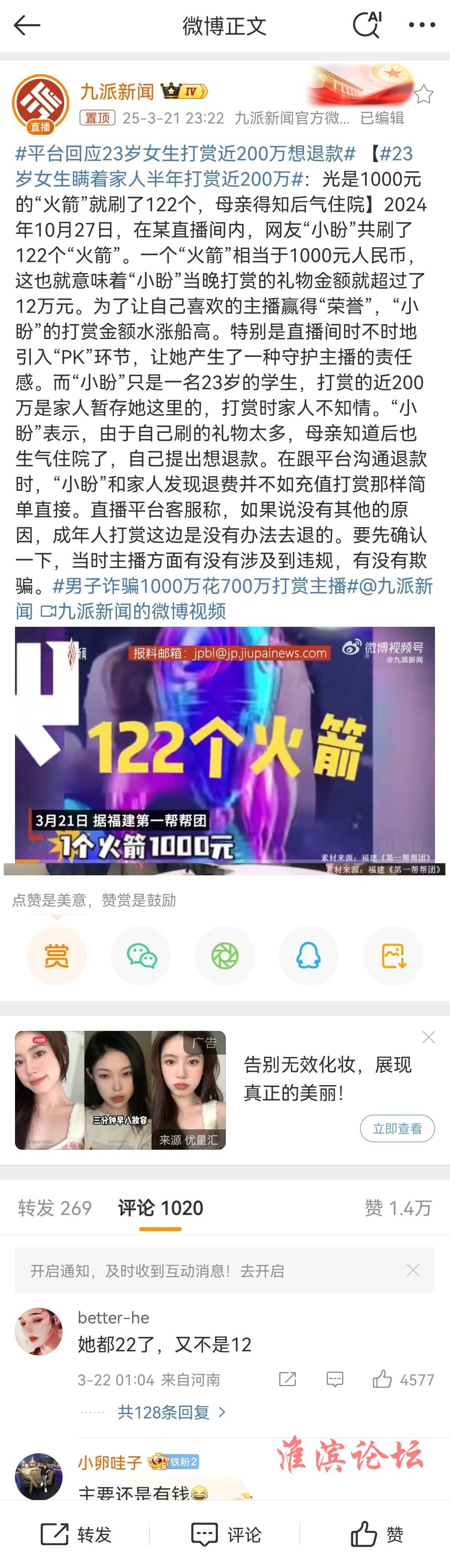Share the post to QQ
450x1568 pixels.
[308, 956]
